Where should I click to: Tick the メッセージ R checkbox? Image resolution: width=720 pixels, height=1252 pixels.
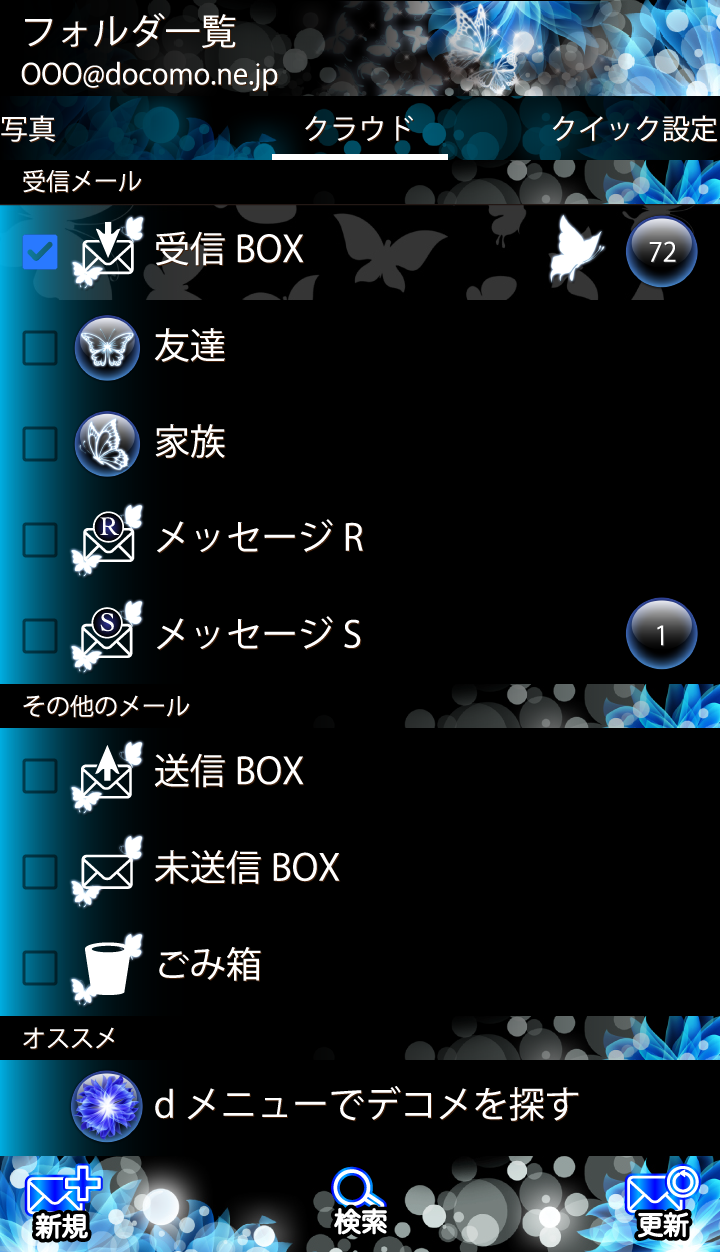tap(40, 540)
